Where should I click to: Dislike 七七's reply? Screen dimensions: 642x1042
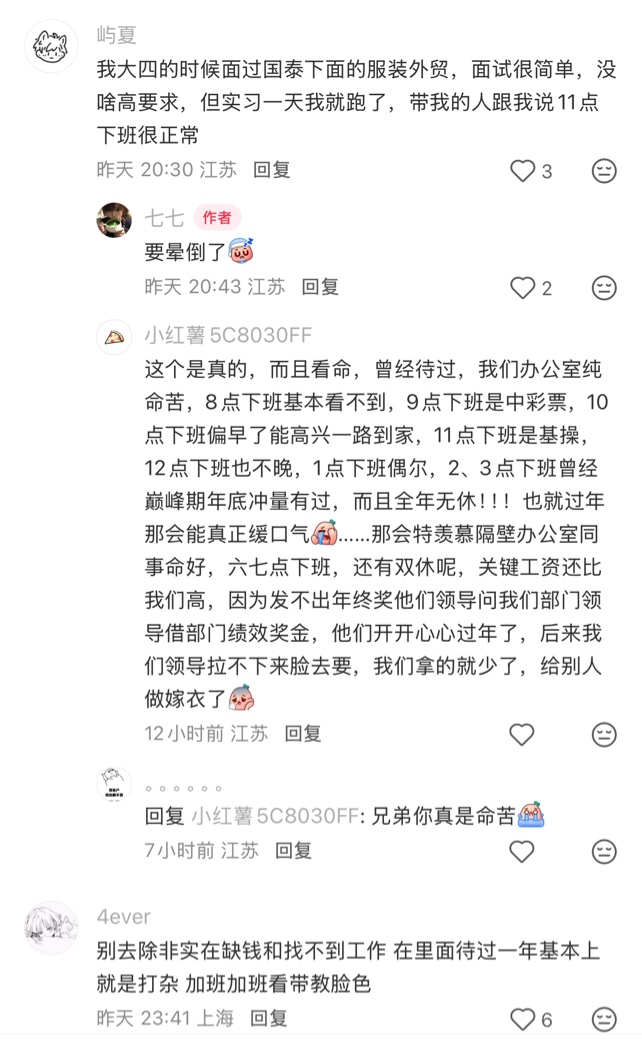604,288
